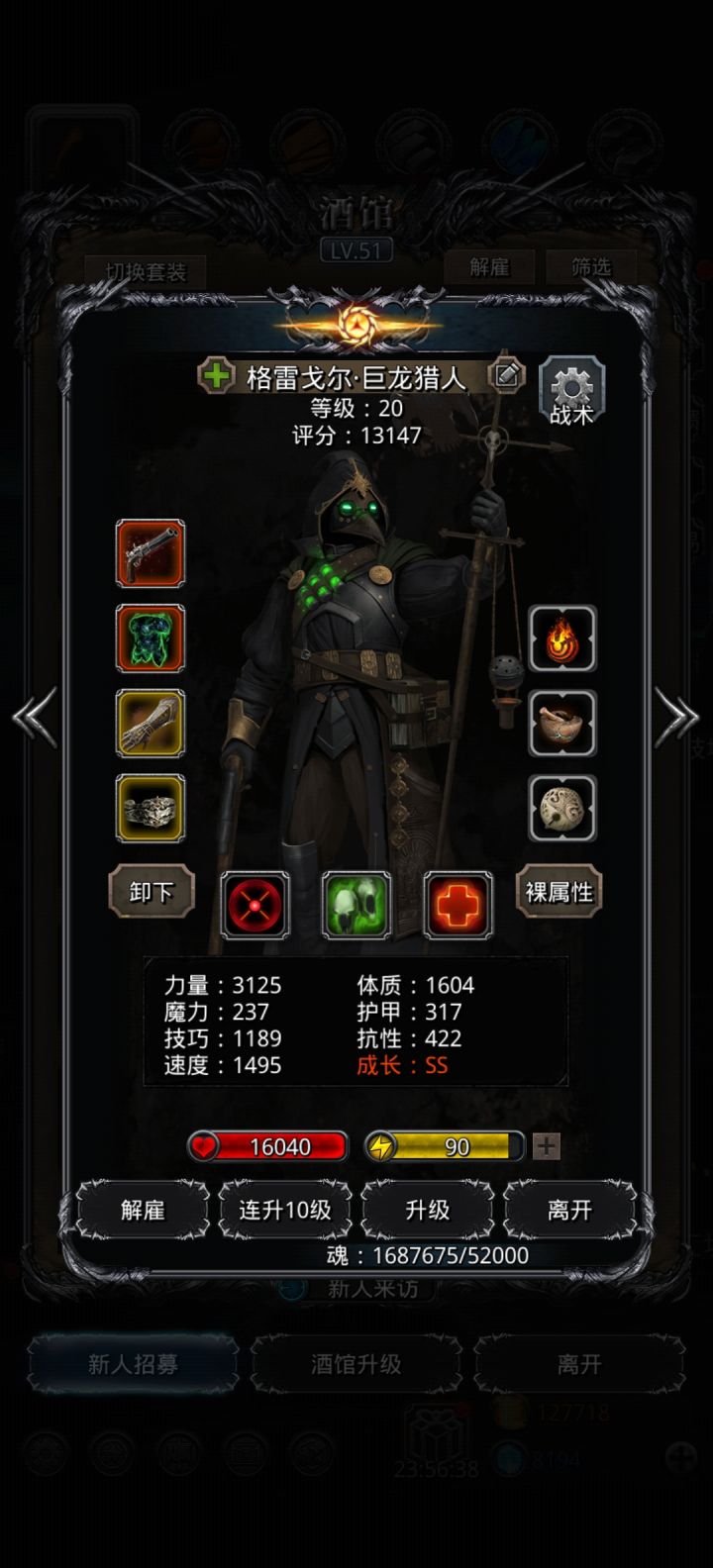This screenshot has width=713, height=1568.
Task: Open the 筛选 filter options
Action: 591,266
